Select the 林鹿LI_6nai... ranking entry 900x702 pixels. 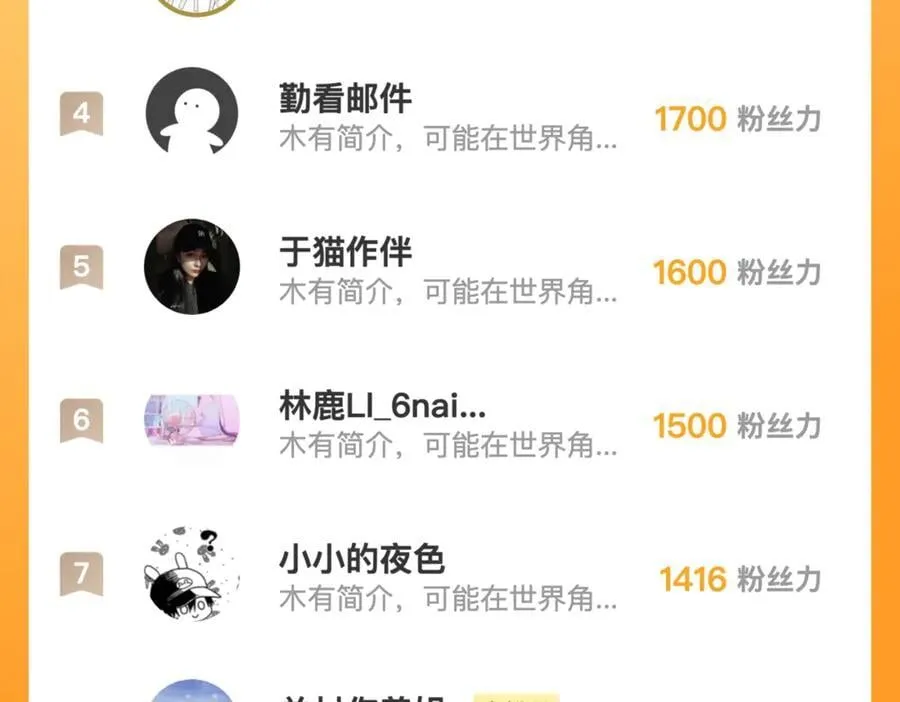point(383,407)
